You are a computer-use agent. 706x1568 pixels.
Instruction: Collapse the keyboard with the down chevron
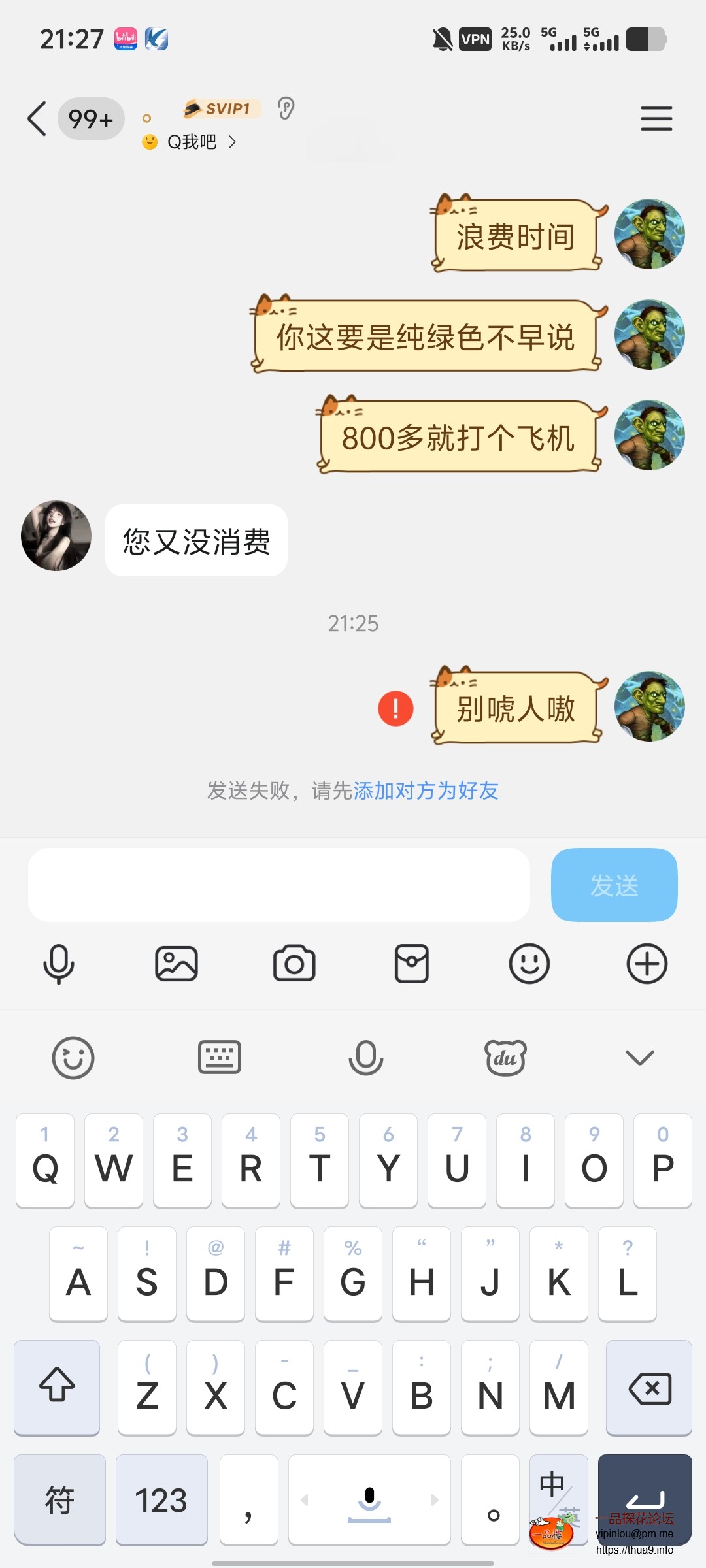[639, 1056]
